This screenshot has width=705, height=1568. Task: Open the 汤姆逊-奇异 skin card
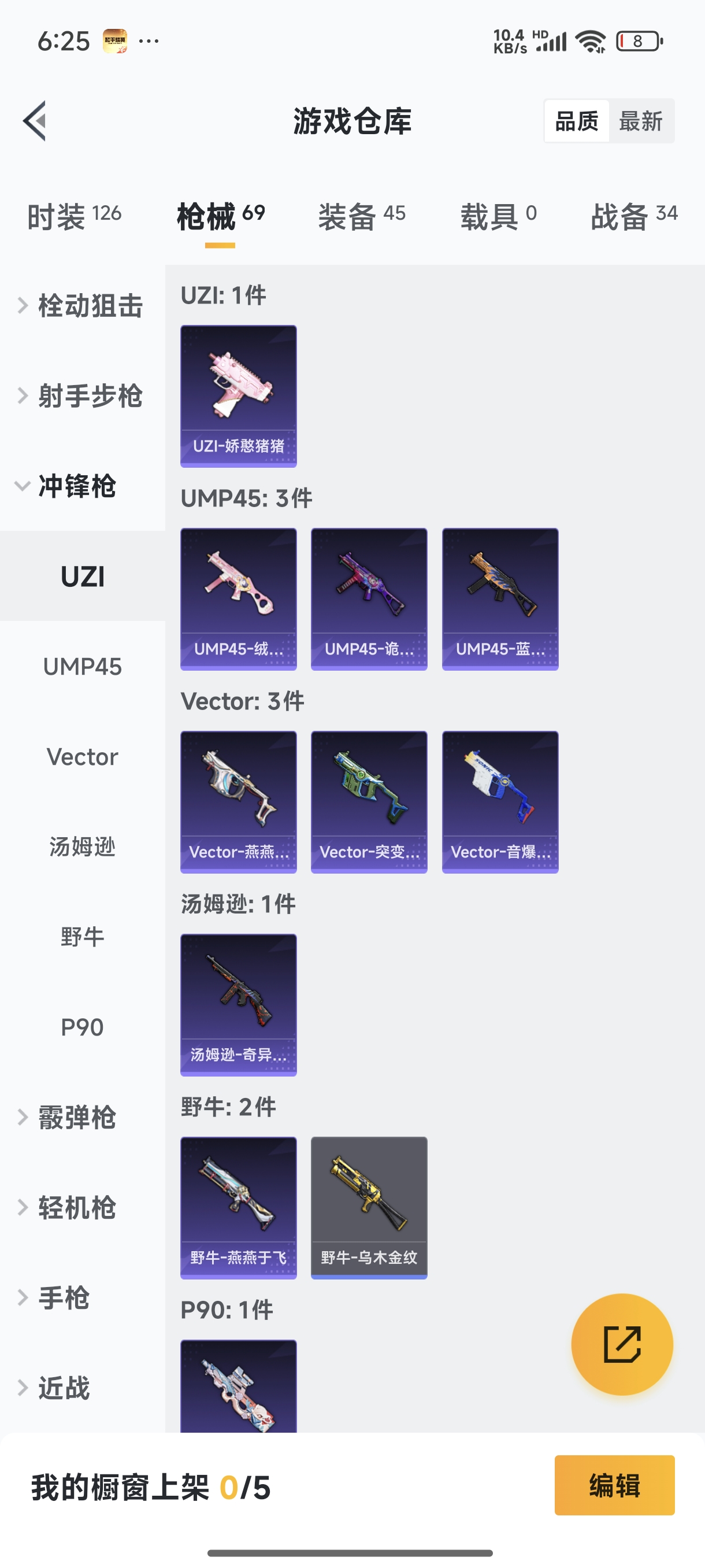point(239,1005)
